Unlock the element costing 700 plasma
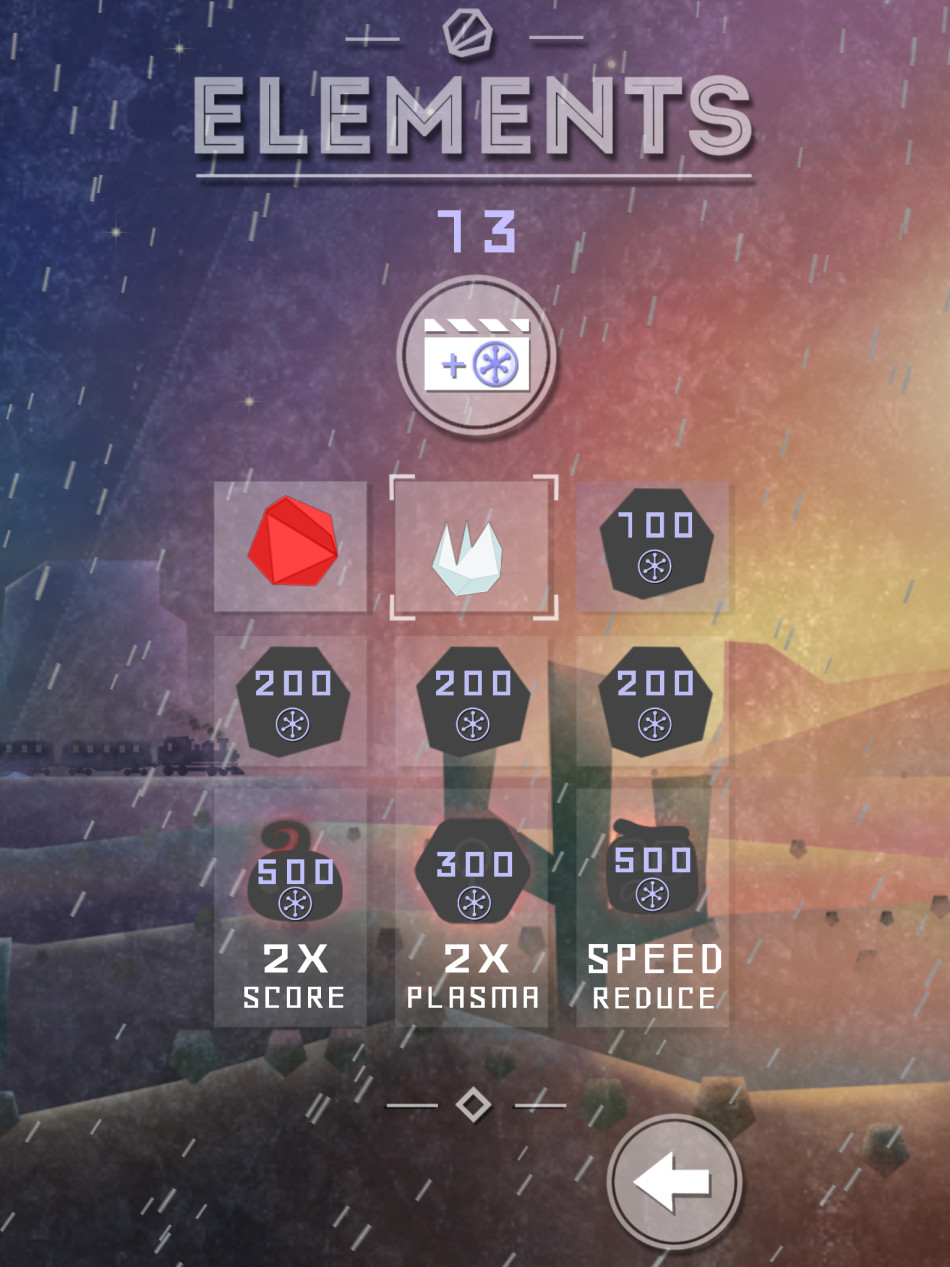Viewport: 950px width, 1267px height. [x=654, y=546]
